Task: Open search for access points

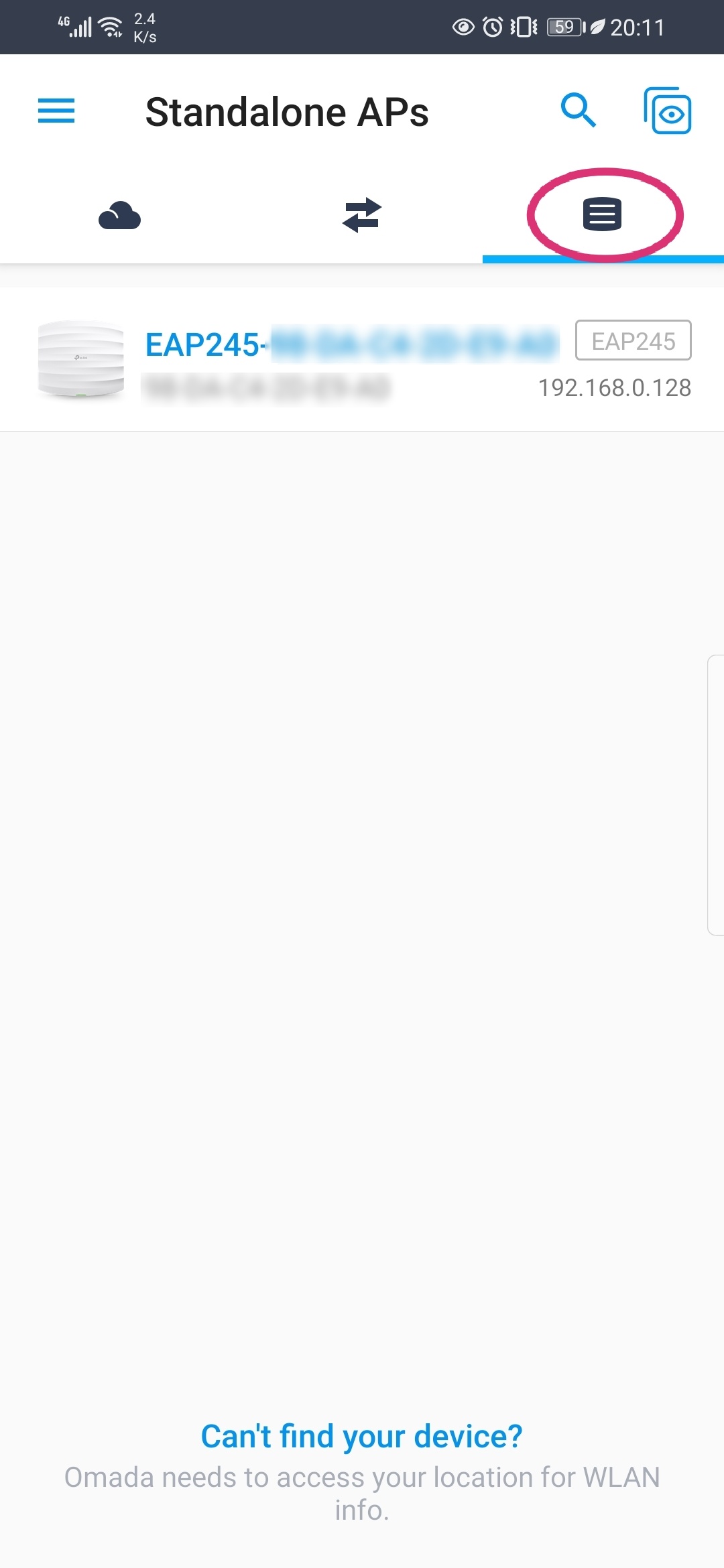Action: point(578,111)
